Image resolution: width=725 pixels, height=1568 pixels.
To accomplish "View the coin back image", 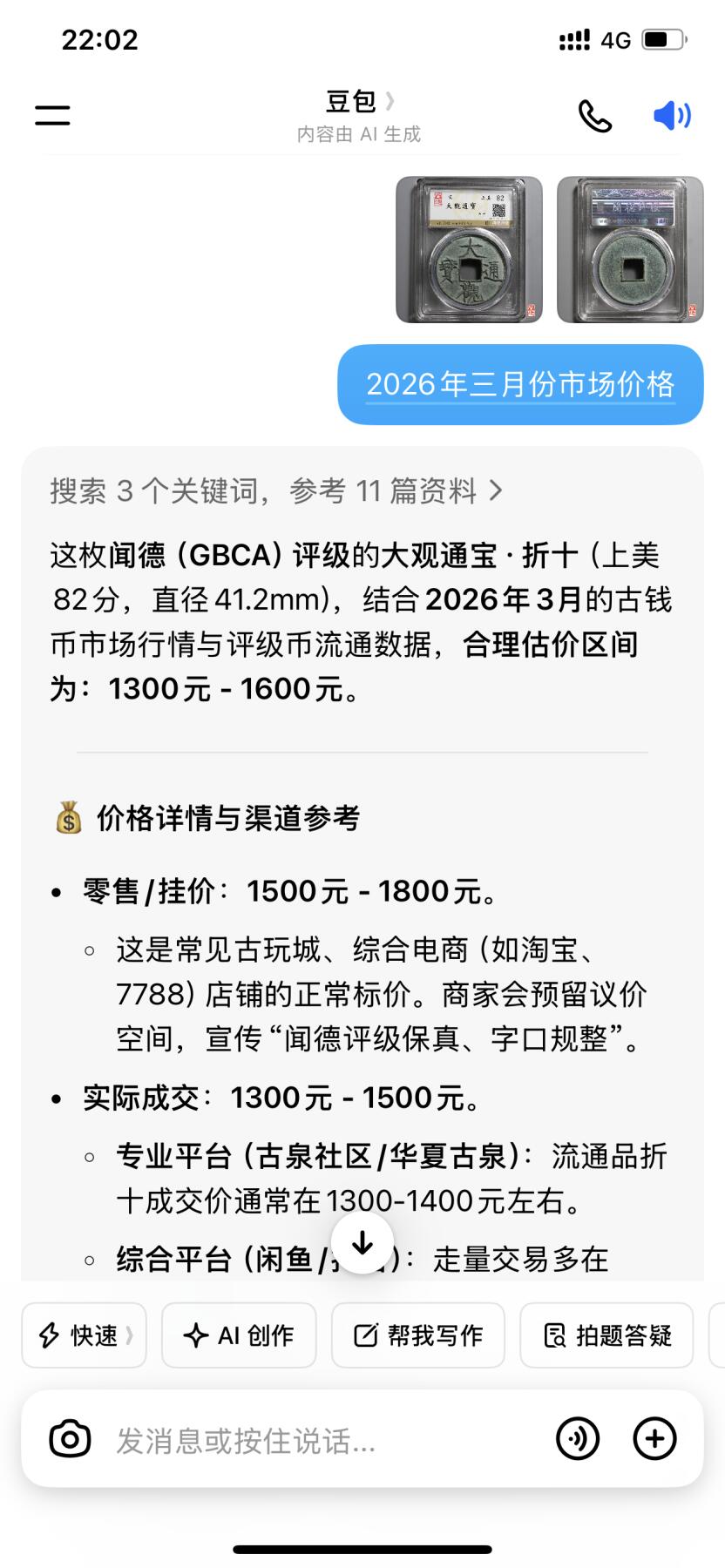I will point(630,249).
